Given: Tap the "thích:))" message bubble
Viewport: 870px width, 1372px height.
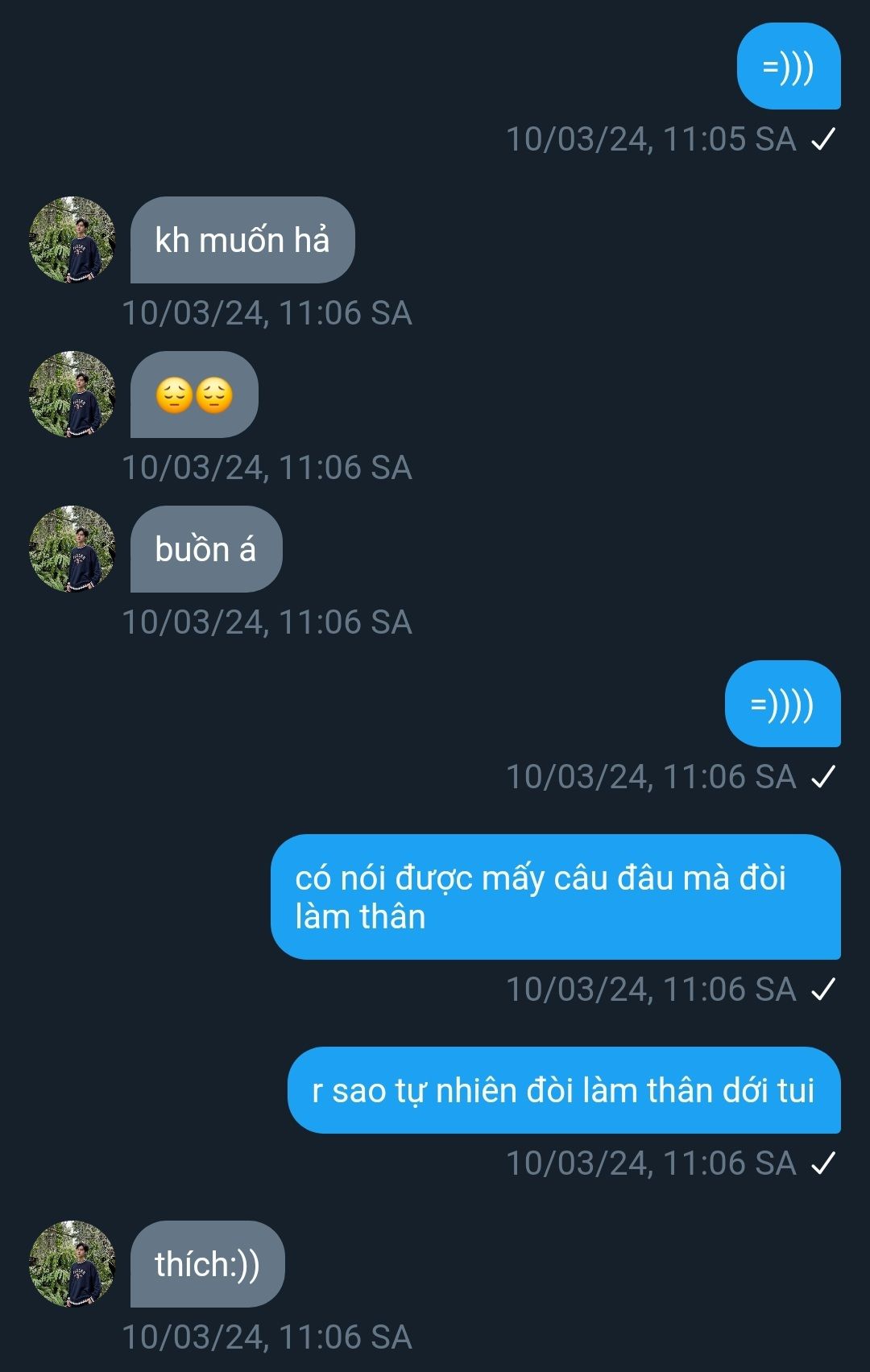Looking at the screenshot, I should pyautogui.click(x=207, y=1264).
